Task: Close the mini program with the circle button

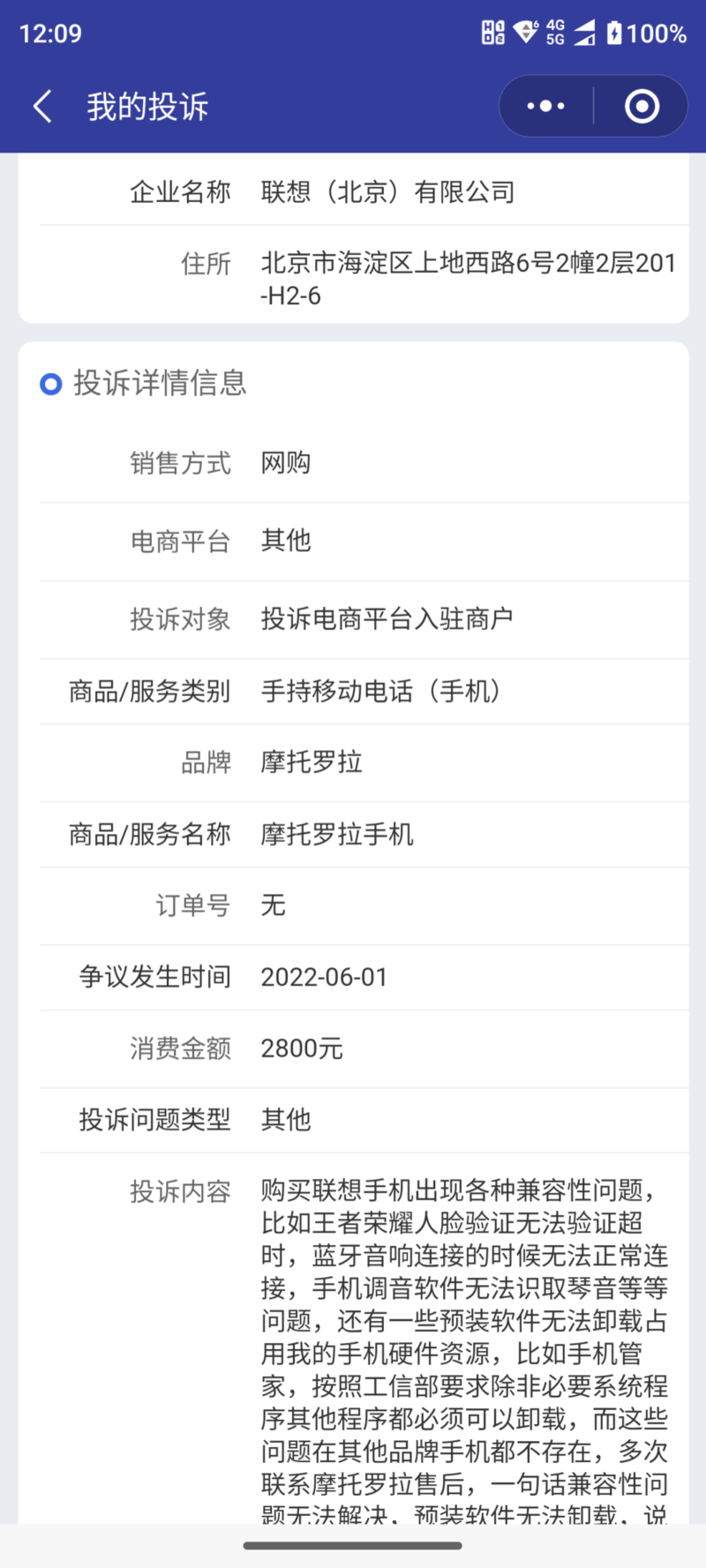Action: tap(642, 107)
